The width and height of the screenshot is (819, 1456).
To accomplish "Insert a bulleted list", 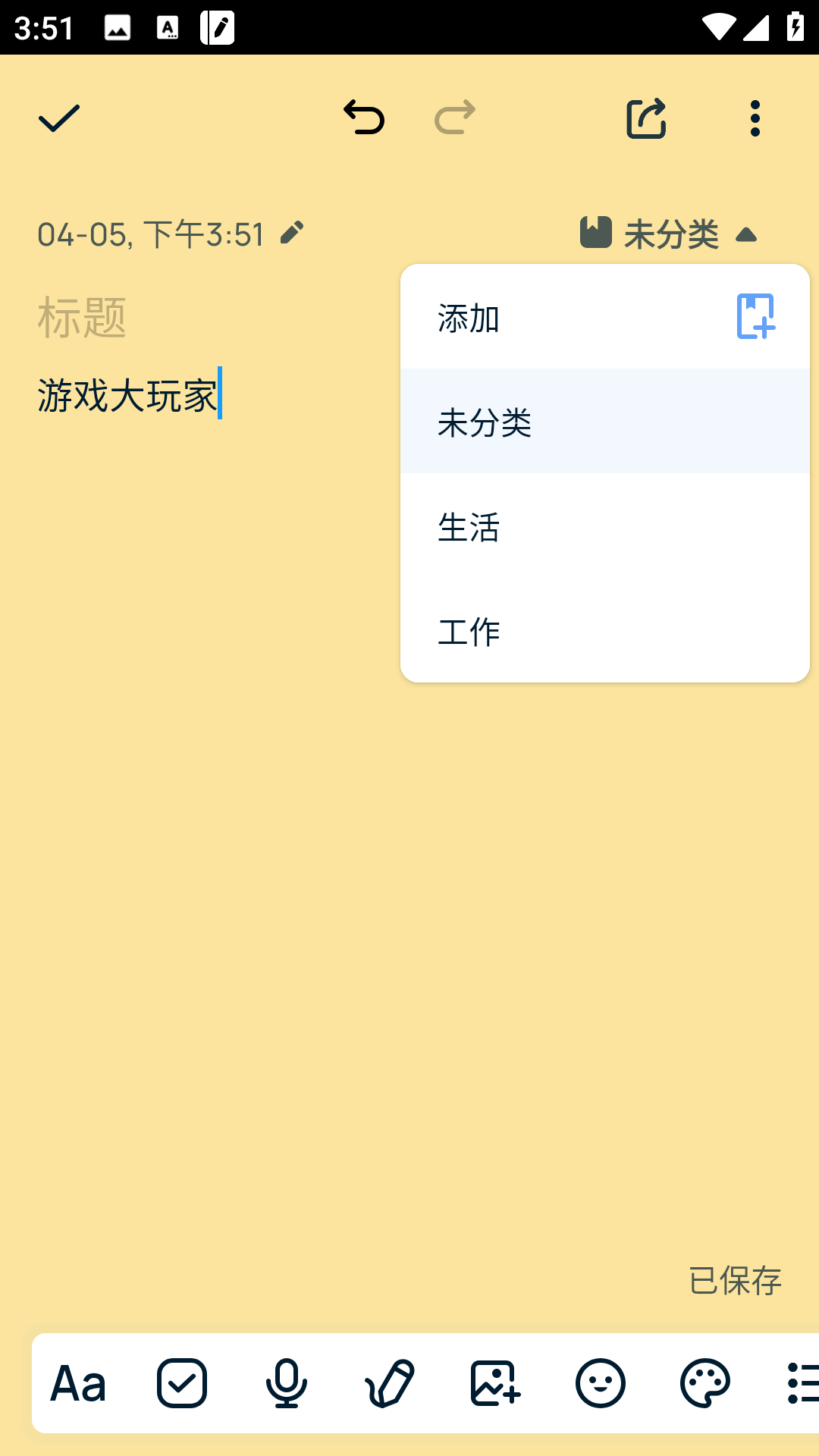I will click(801, 1384).
